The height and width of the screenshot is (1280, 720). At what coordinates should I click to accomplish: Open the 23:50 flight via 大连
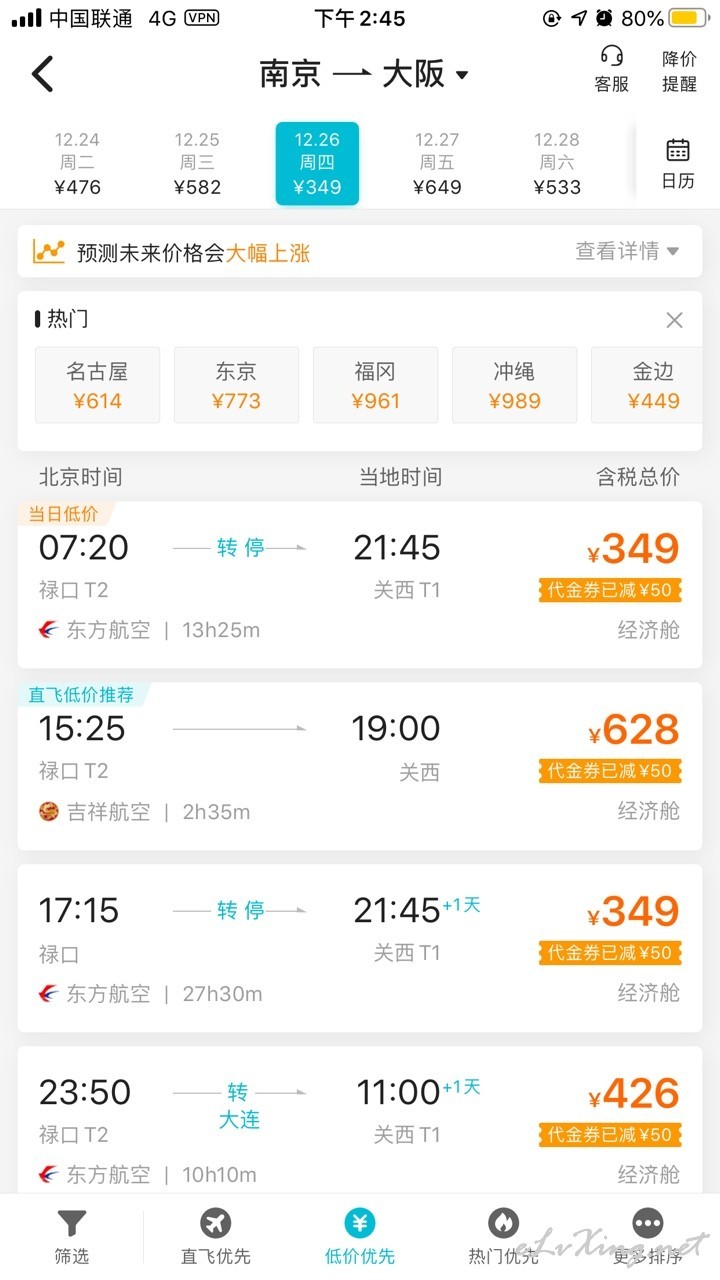pyautogui.click(x=360, y=1120)
